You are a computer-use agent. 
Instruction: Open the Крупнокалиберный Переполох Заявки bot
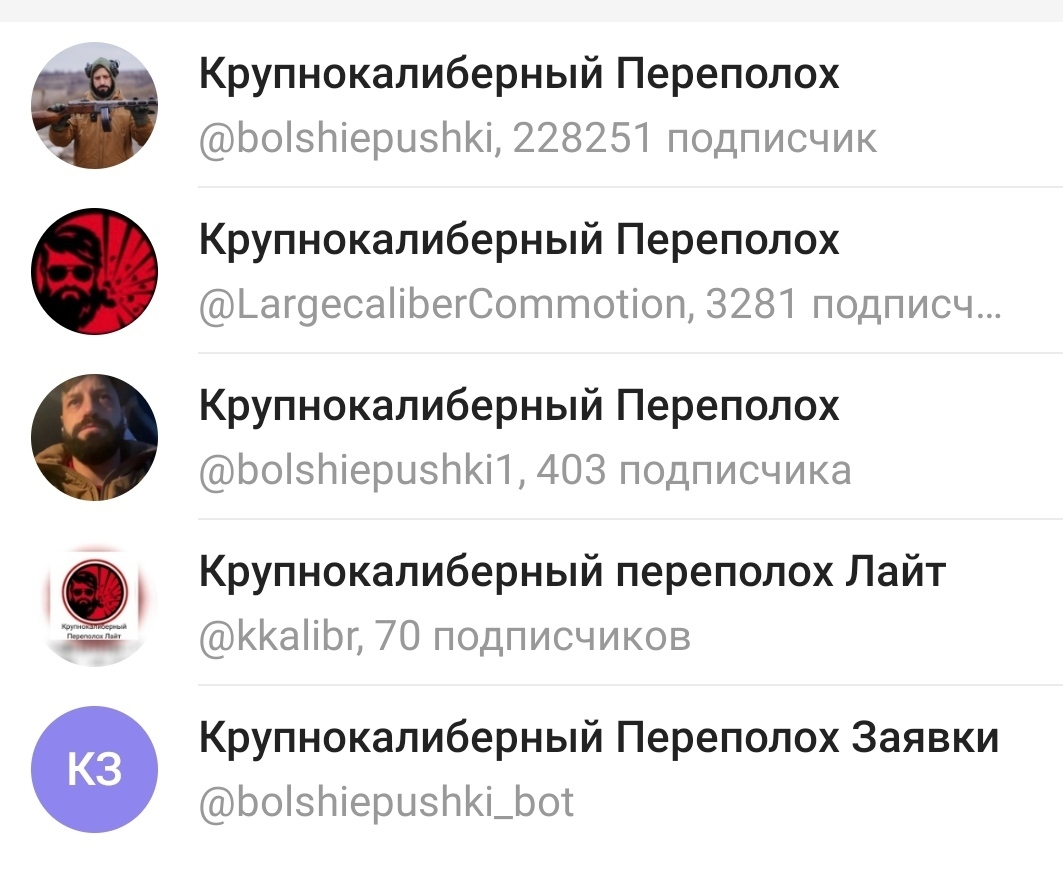pos(530,769)
